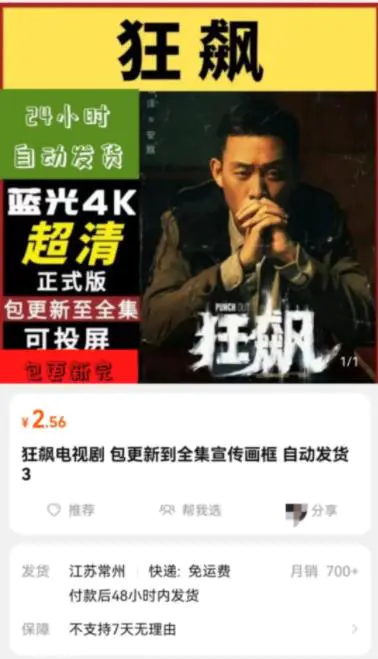The image size is (378, 659).
Task: Open the 保障 guarantee details row
Action: click(x=190, y=629)
